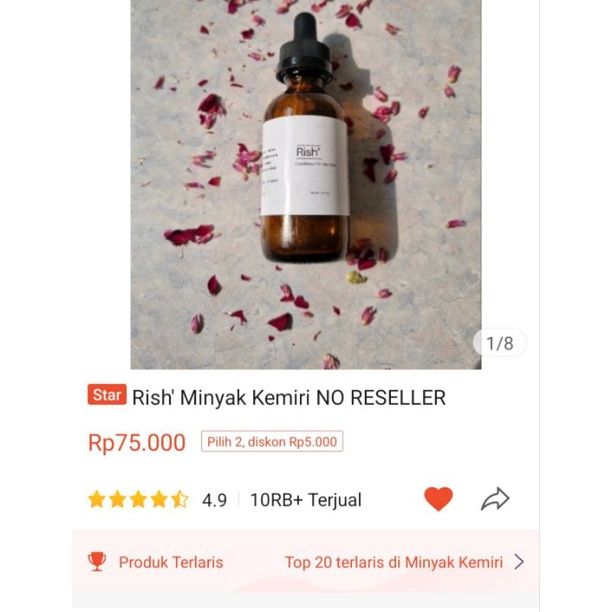The width and height of the screenshot is (612, 612).
Task: Share this product via arrow icon
Action: (x=495, y=499)
